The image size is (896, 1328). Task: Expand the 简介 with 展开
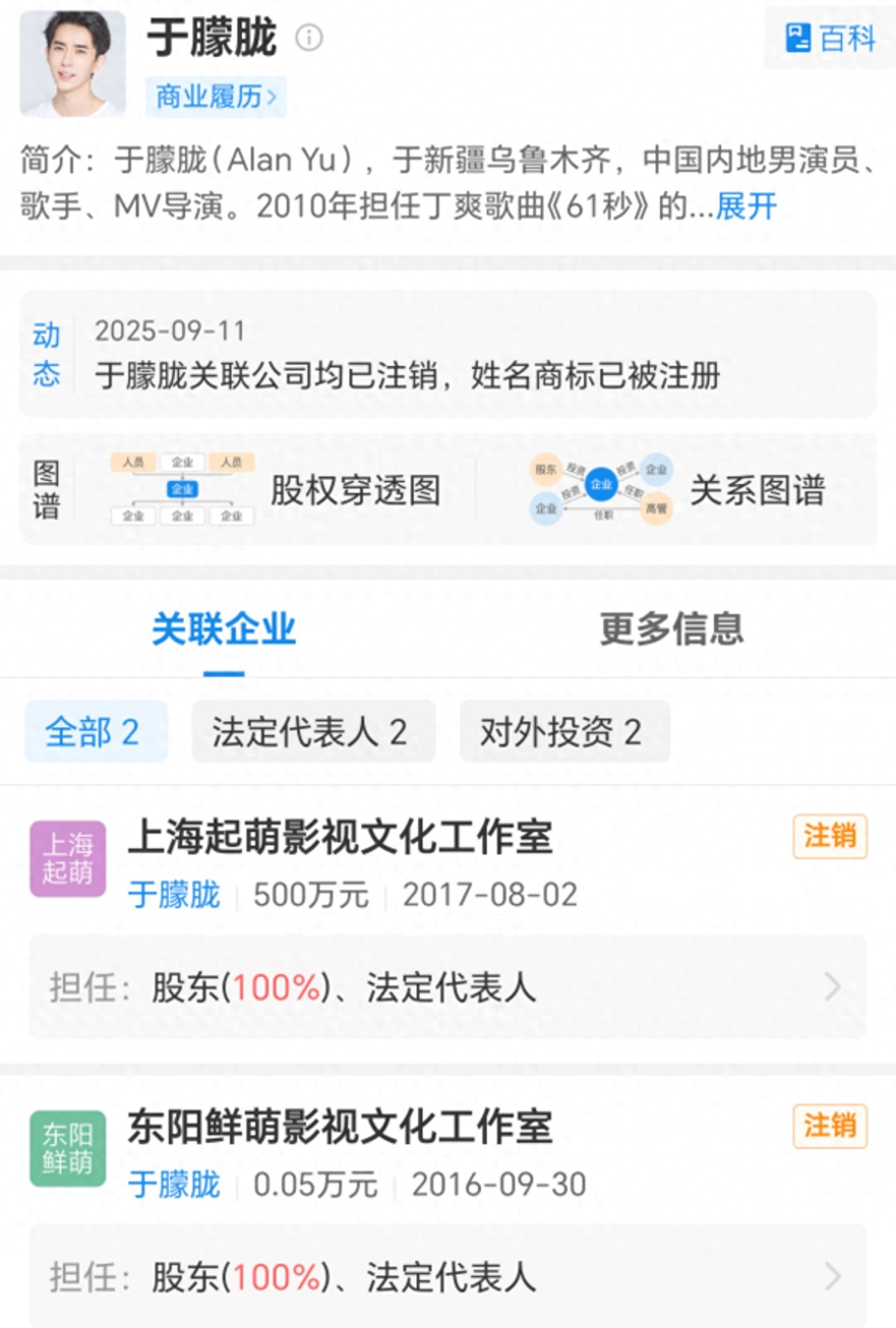tap(746, 206)
